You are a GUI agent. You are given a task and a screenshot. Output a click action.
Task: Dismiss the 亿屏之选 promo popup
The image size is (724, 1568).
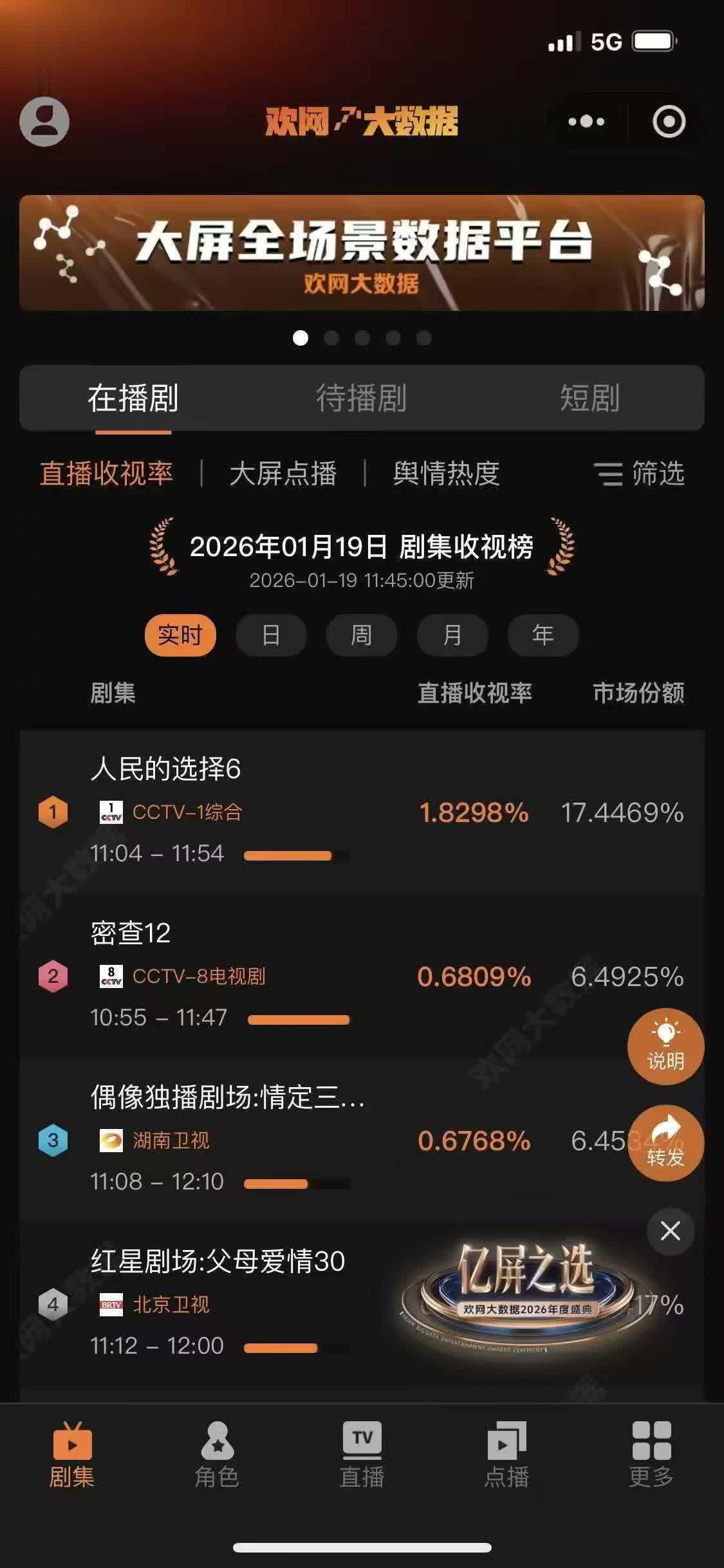click(671, 1231)
